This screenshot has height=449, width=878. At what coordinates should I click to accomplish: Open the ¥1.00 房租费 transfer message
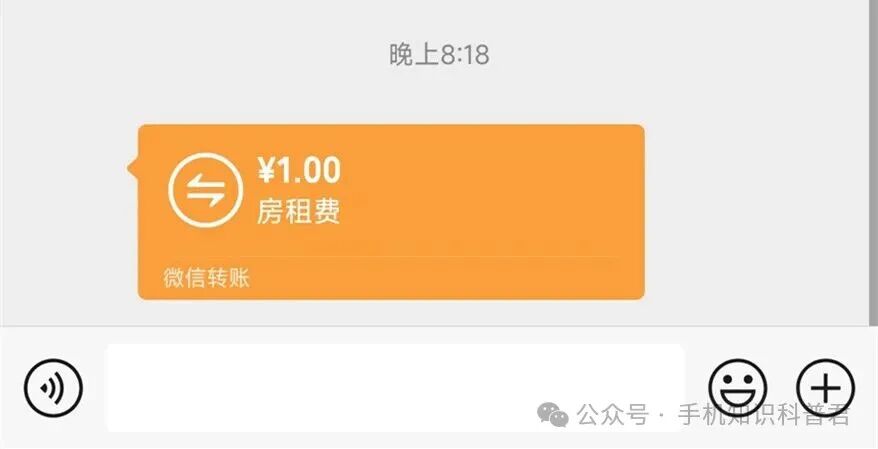(390, 210)
